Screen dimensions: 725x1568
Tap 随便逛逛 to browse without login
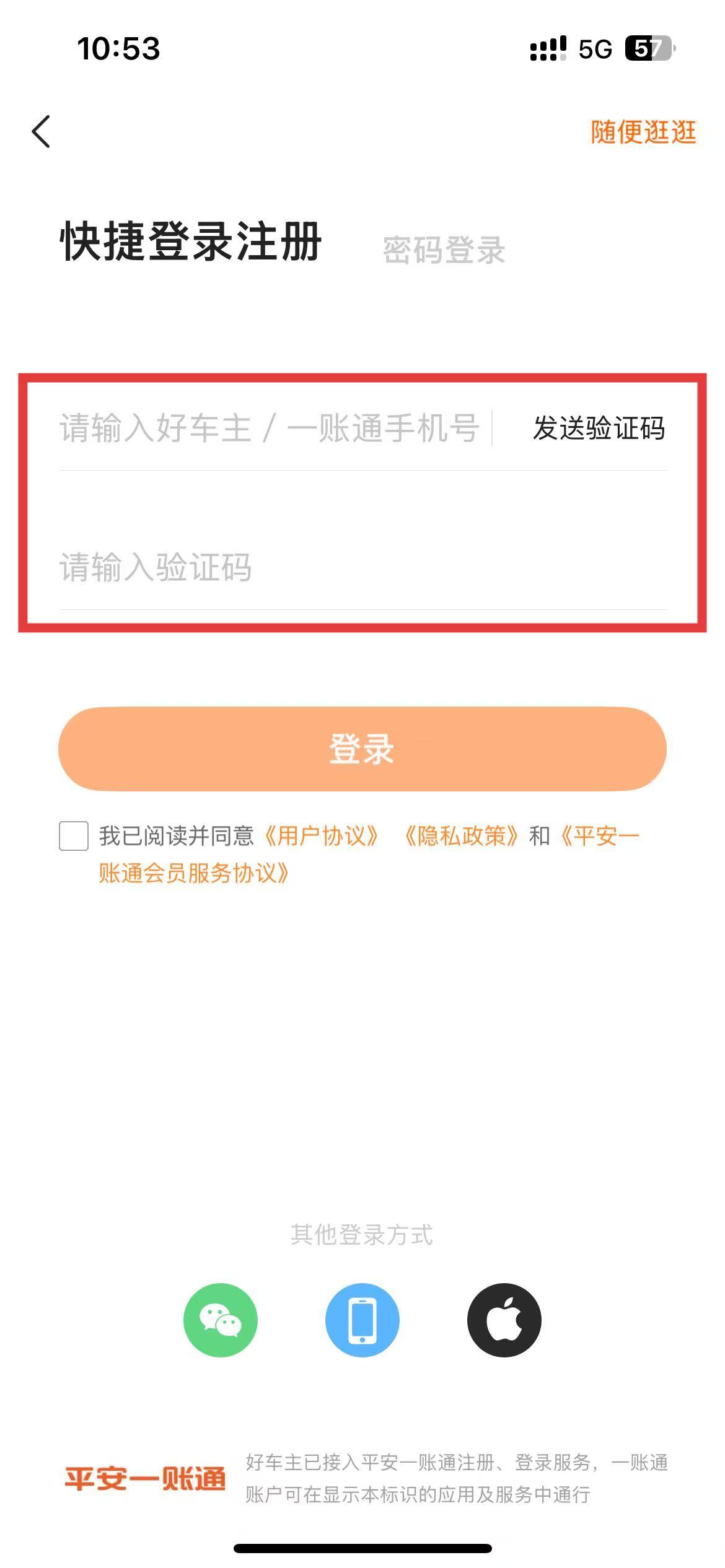pos(643,132)
